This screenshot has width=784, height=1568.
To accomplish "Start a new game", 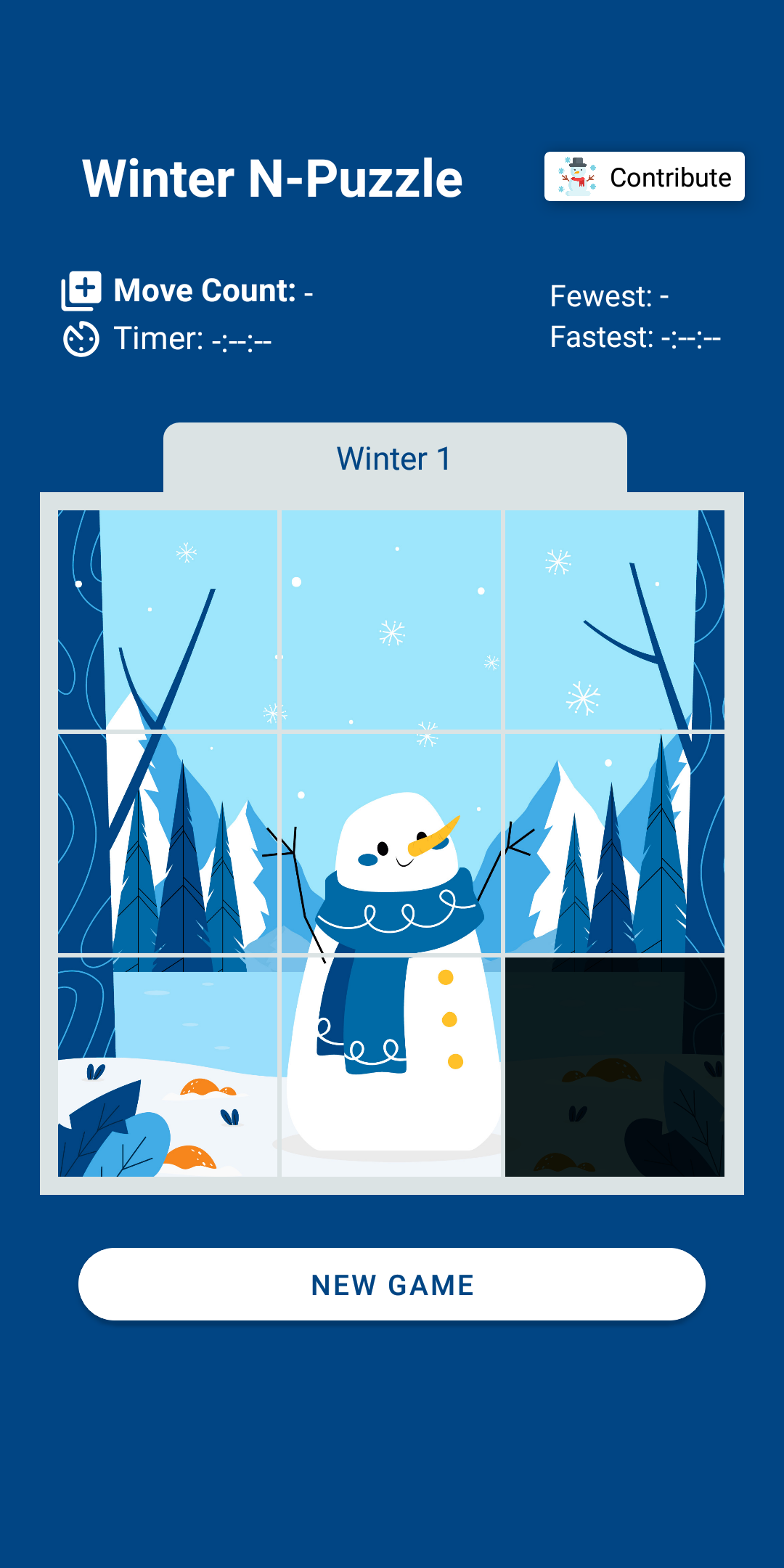I will [x=392, y=1284].
